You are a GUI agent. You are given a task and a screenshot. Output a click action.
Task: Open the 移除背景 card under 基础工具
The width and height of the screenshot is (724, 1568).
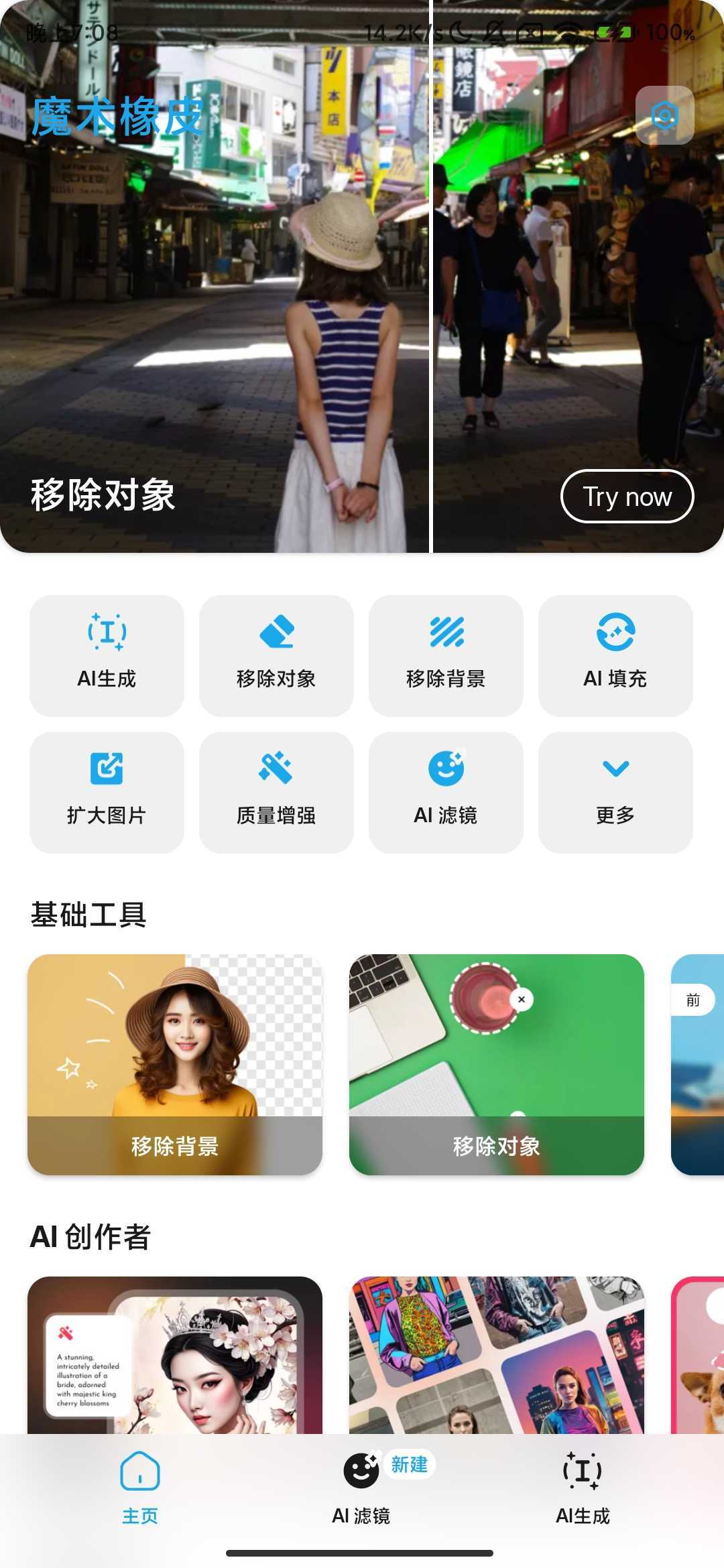[x=175, y=1064]
